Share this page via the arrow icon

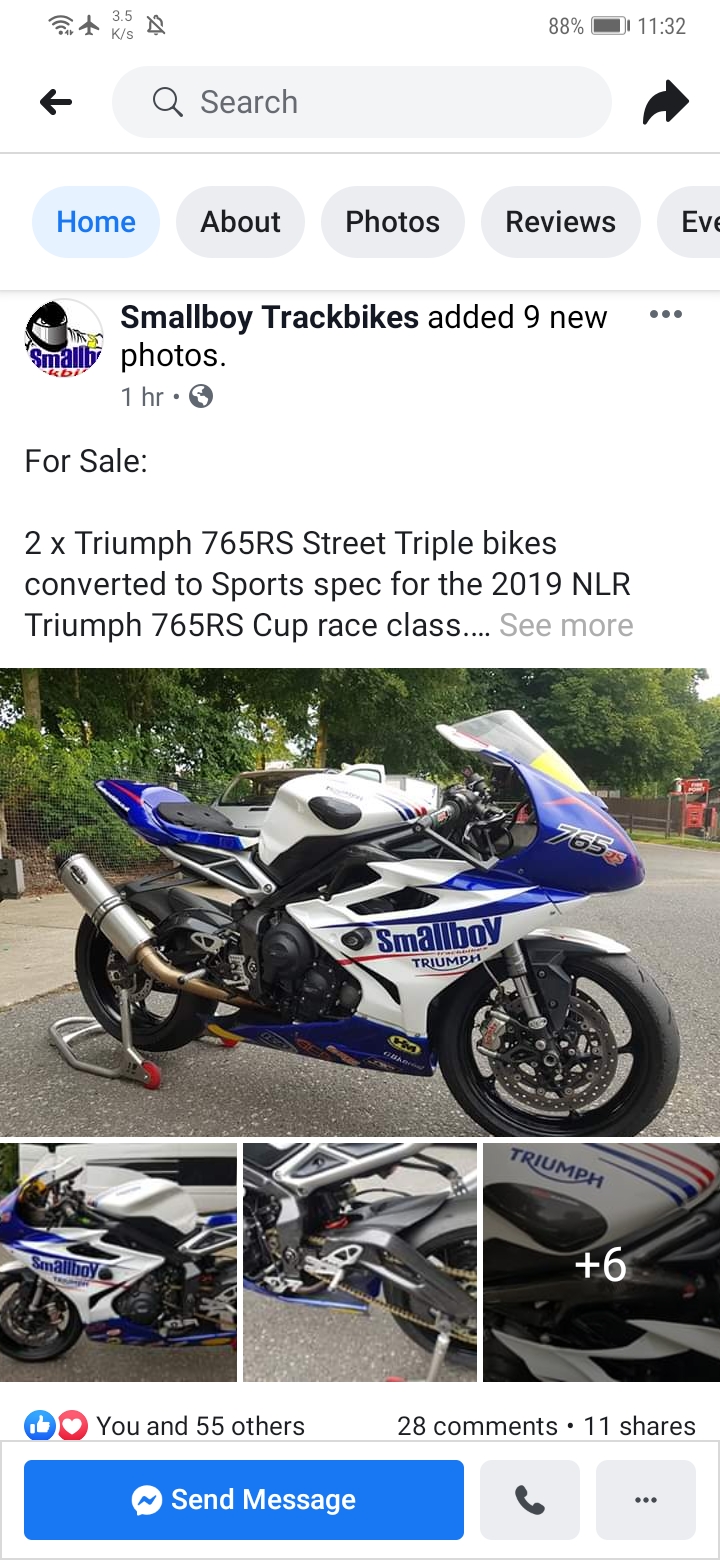pos(665,102)
